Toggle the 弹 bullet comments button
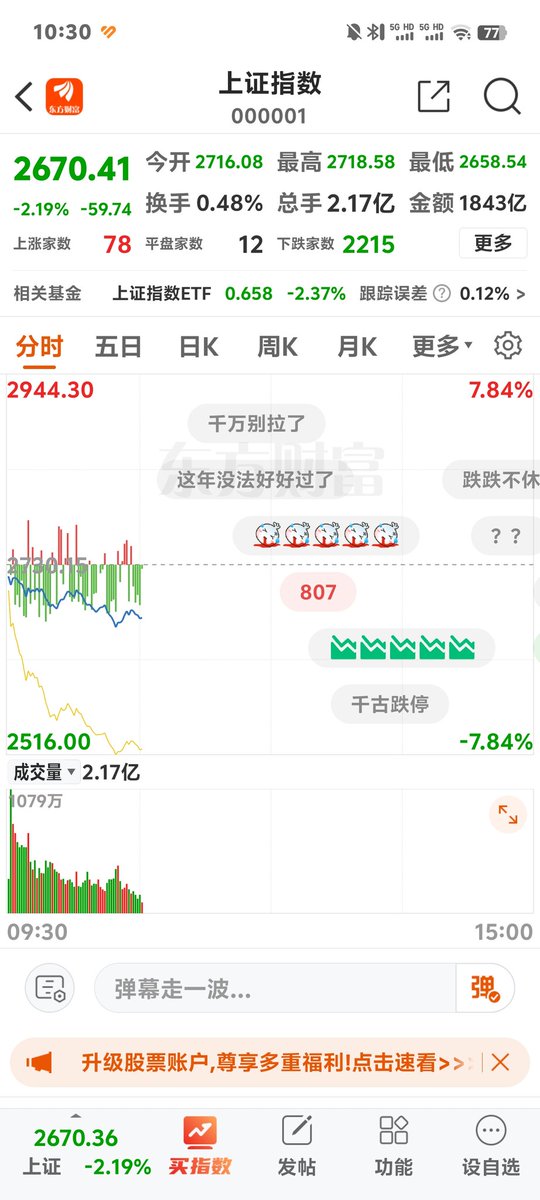Screen dimensions: 540x1200 tap(484, 989)
